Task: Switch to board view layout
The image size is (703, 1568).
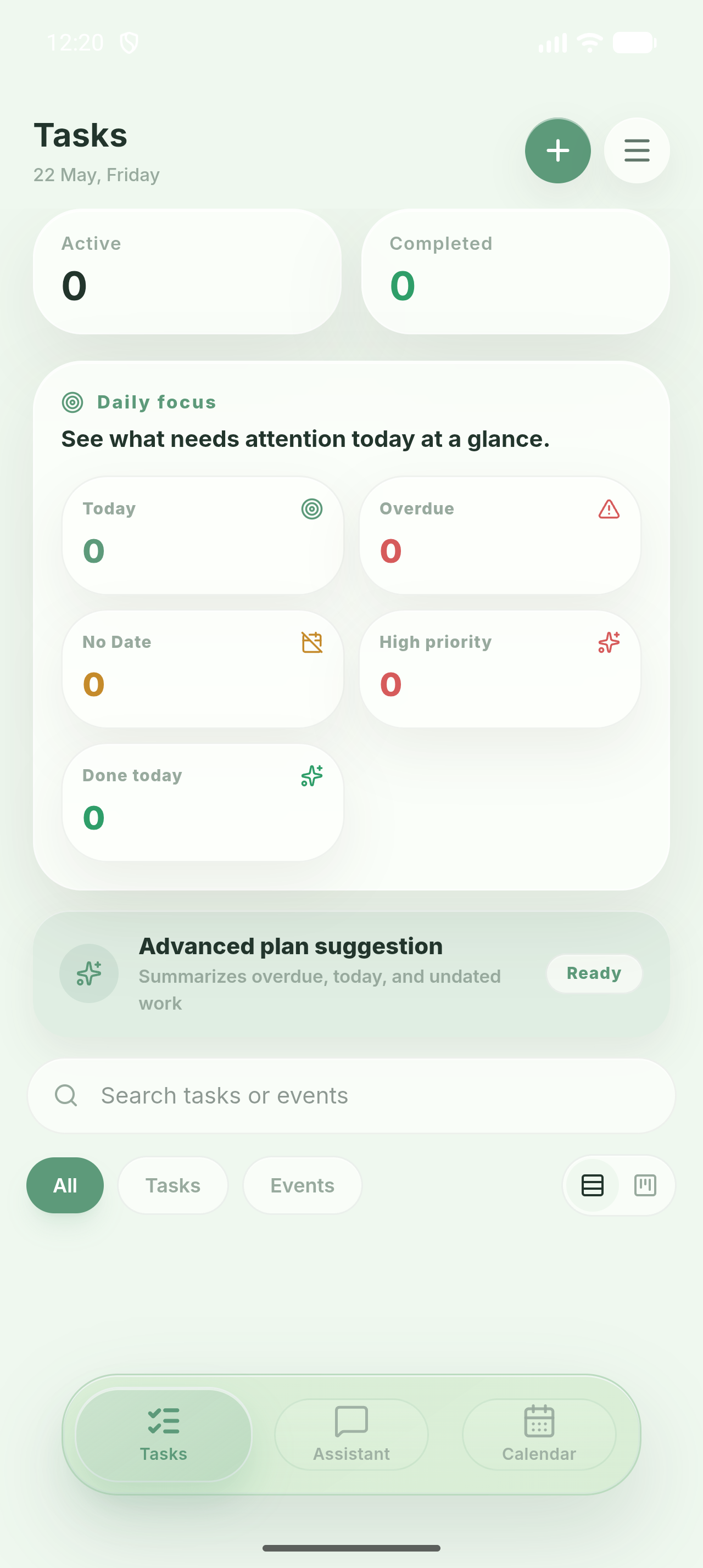Action: point(645,1185)
